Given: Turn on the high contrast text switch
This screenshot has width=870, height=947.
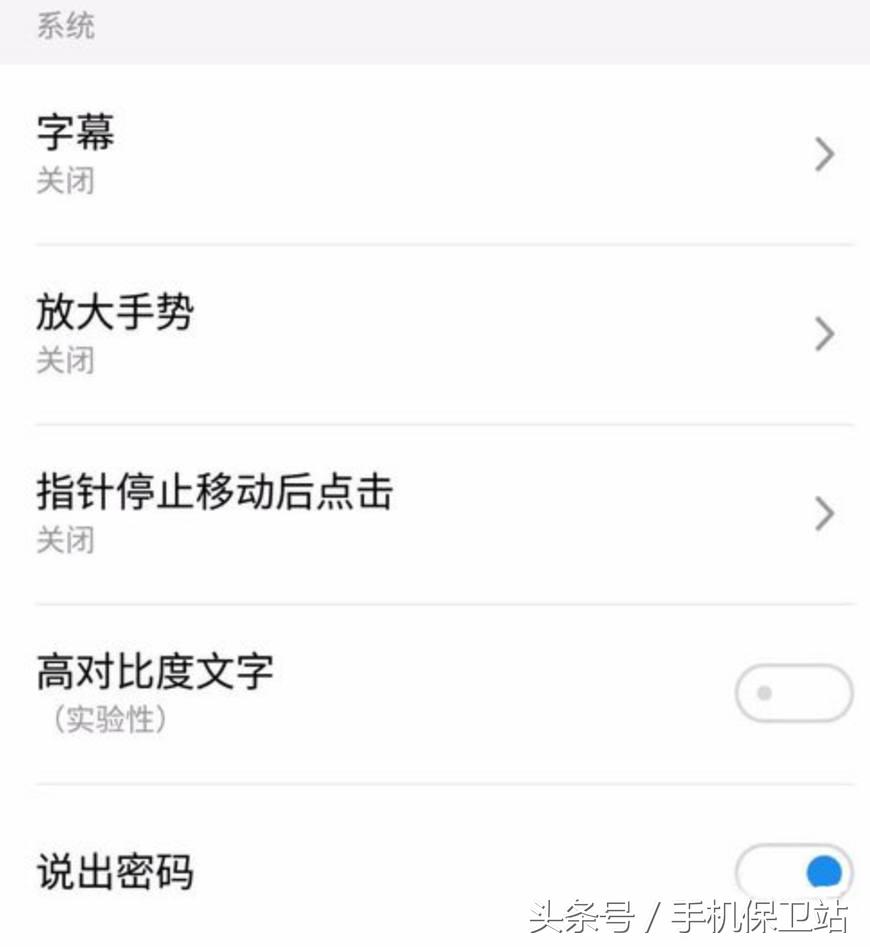Looking at the screenshot, I should tap(795, 693).
